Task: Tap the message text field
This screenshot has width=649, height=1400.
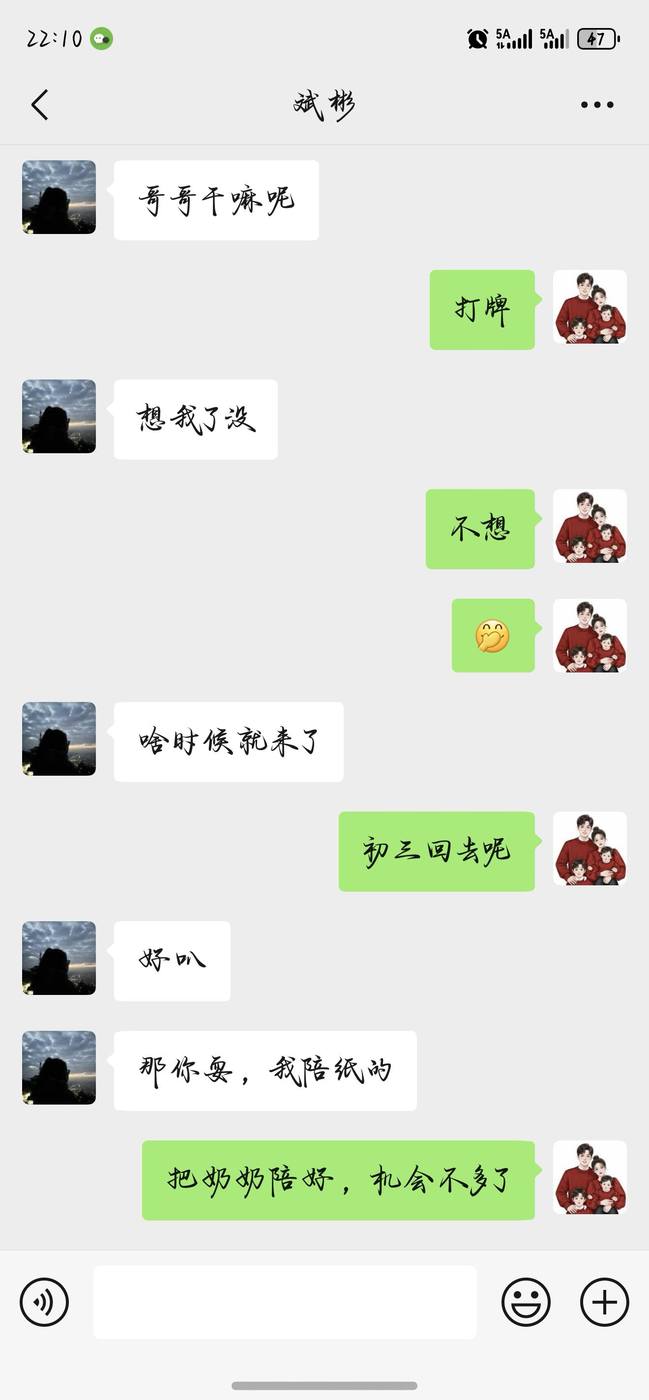Action: (285, 1302)
